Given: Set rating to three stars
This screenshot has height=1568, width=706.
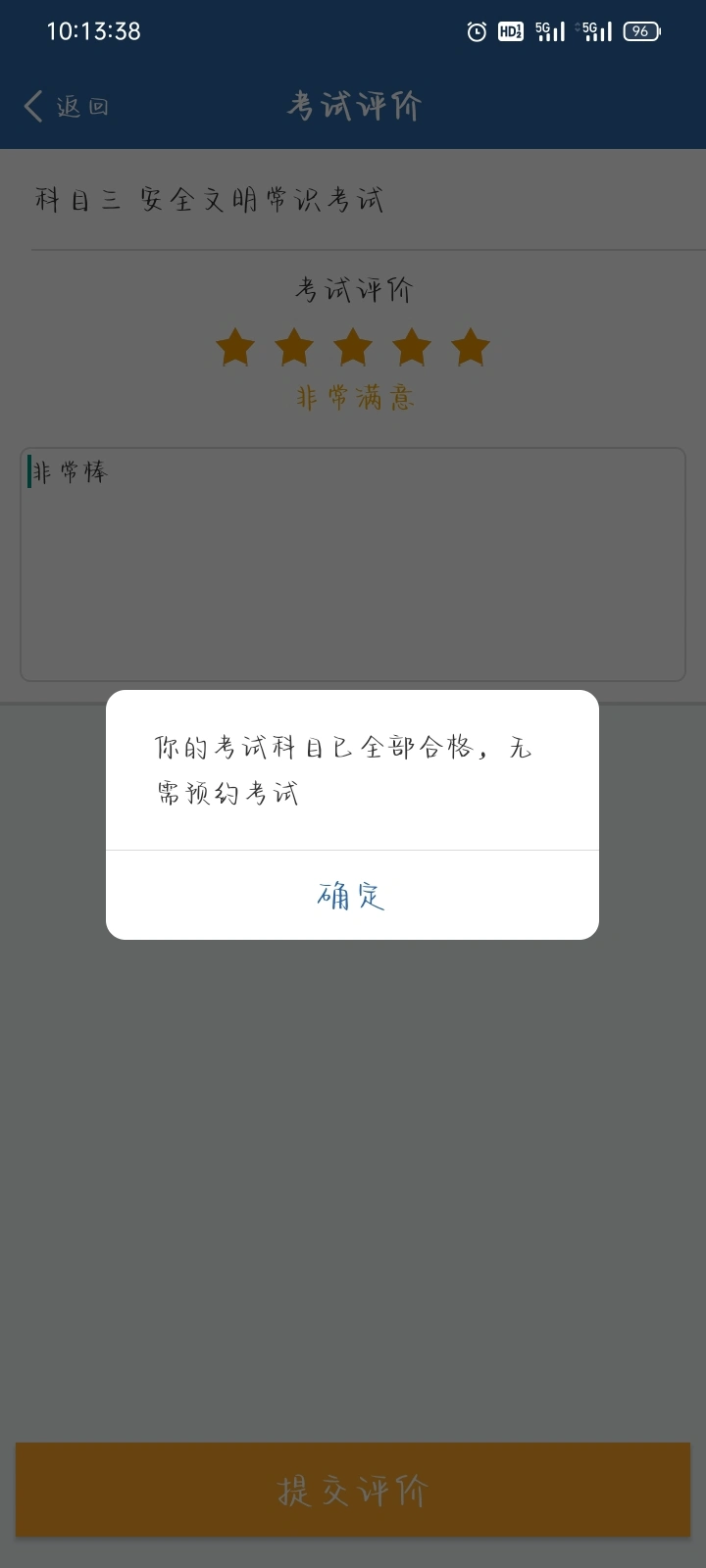Looking at the screenshot, I should (353, 348).
